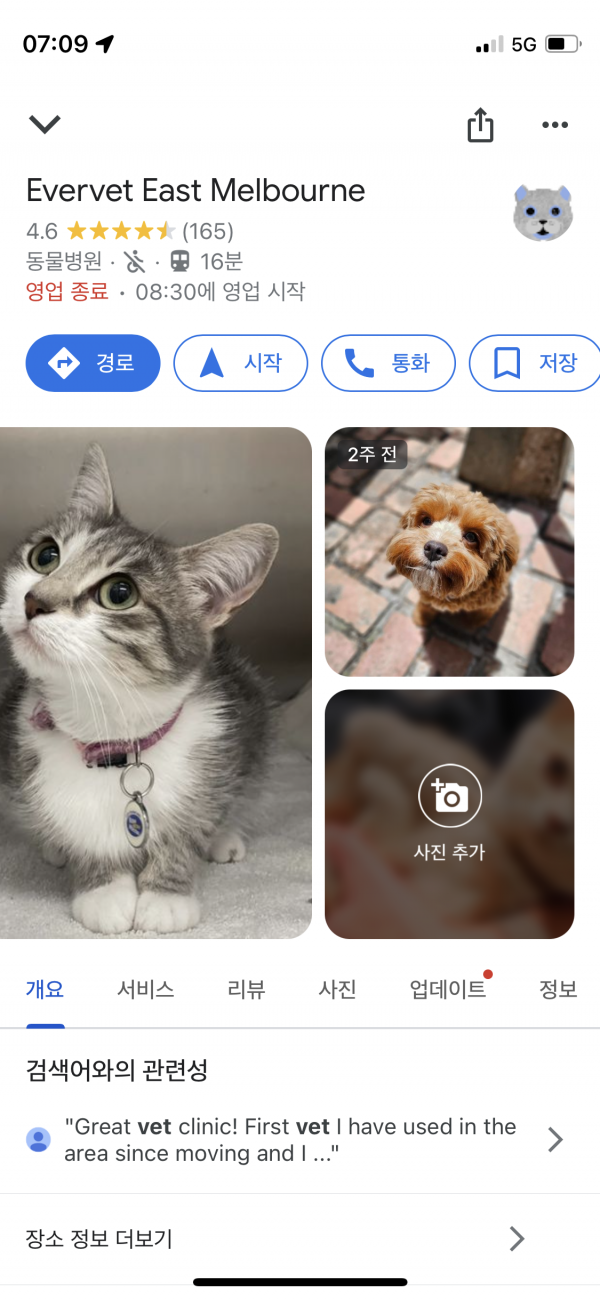Open the 업데이트 tab
This screenshot has width=600, height=1299.
(x=448, y=990)
